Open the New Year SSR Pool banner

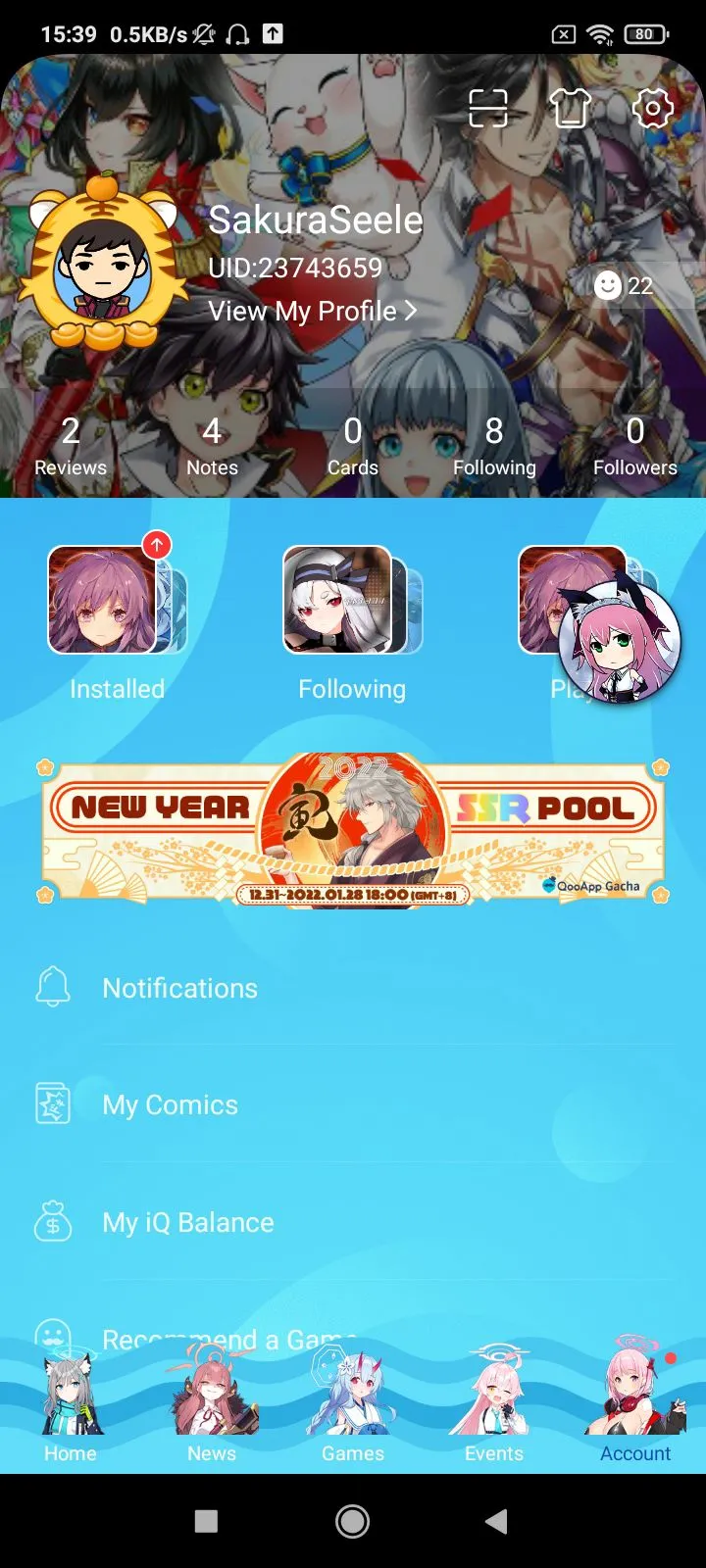353,831
